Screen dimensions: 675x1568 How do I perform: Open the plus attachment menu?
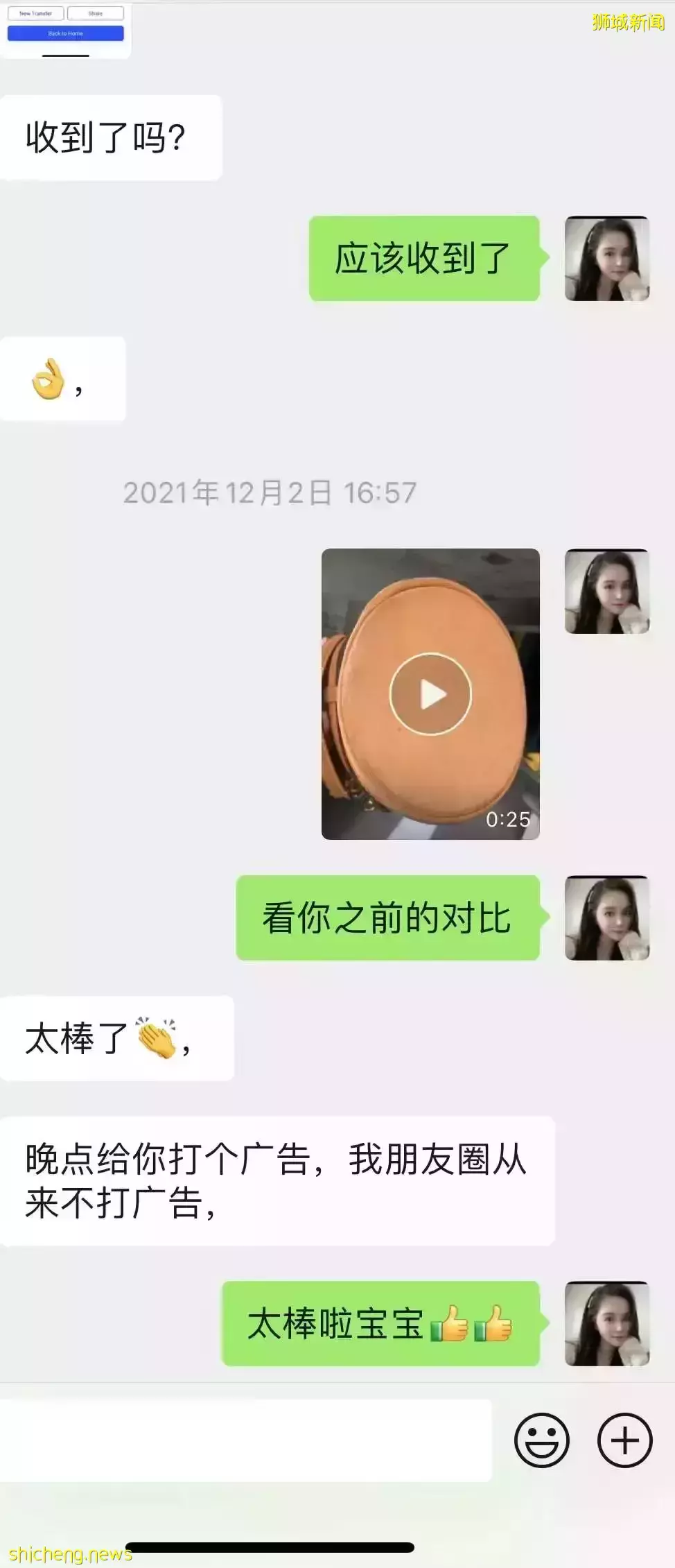pyautogui.click(x=624, y=1440)
